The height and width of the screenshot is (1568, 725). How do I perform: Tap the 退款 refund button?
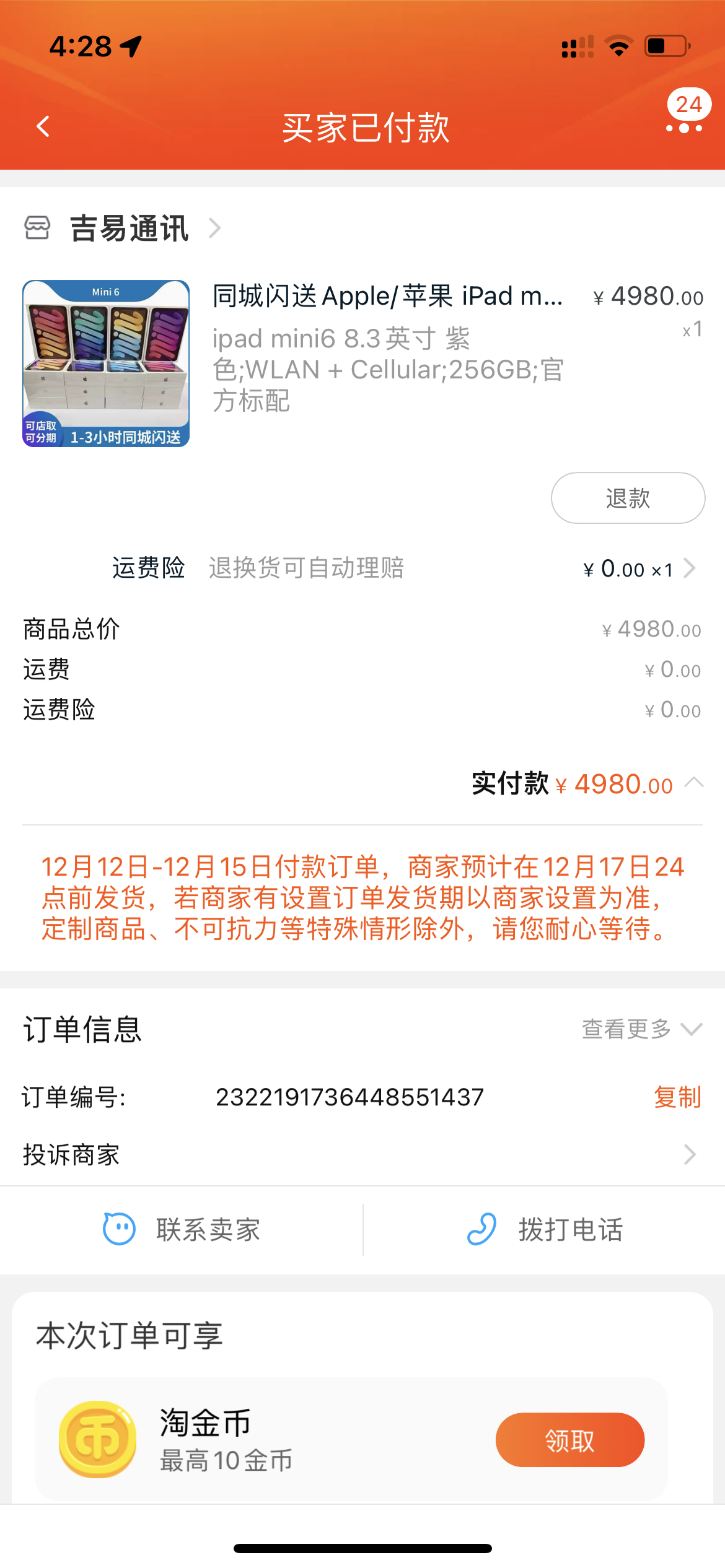click(627, 498)
